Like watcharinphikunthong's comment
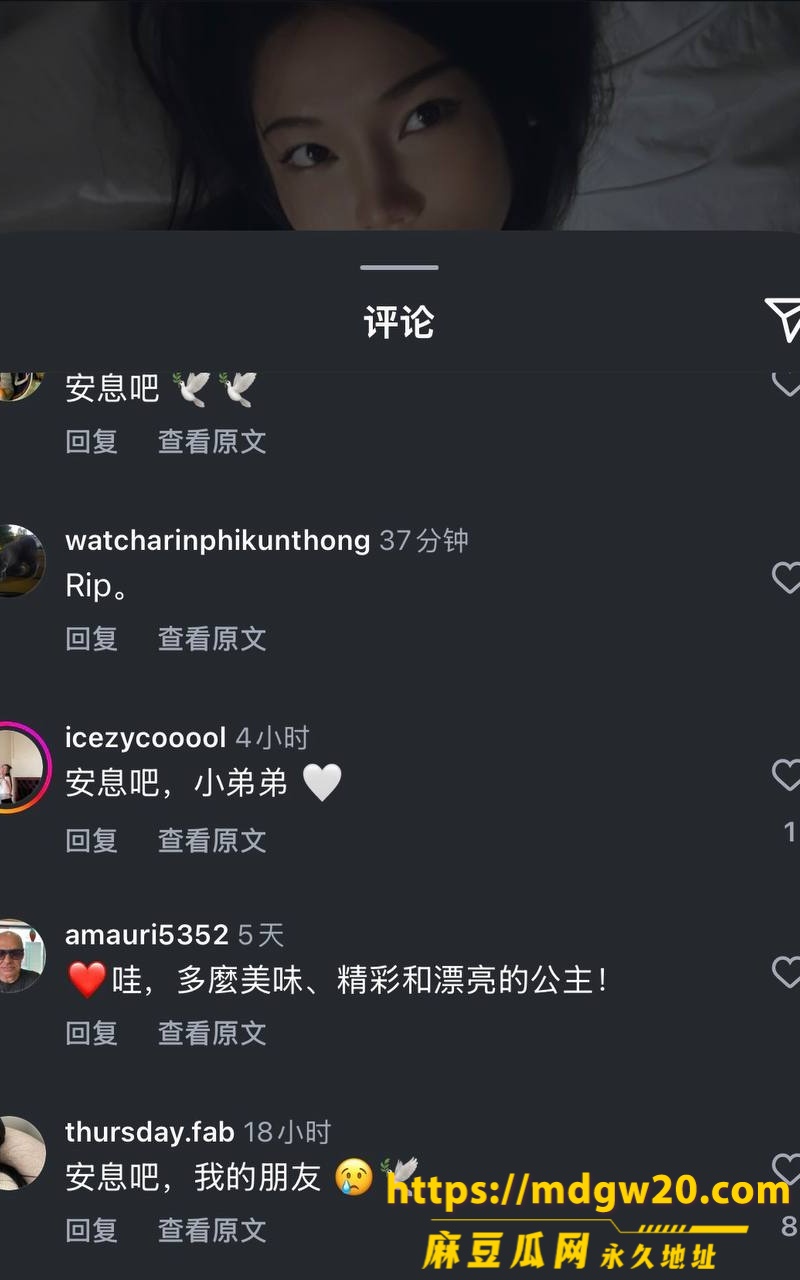The width and height of the screenshot is (800, 1280). coord(786,577)
